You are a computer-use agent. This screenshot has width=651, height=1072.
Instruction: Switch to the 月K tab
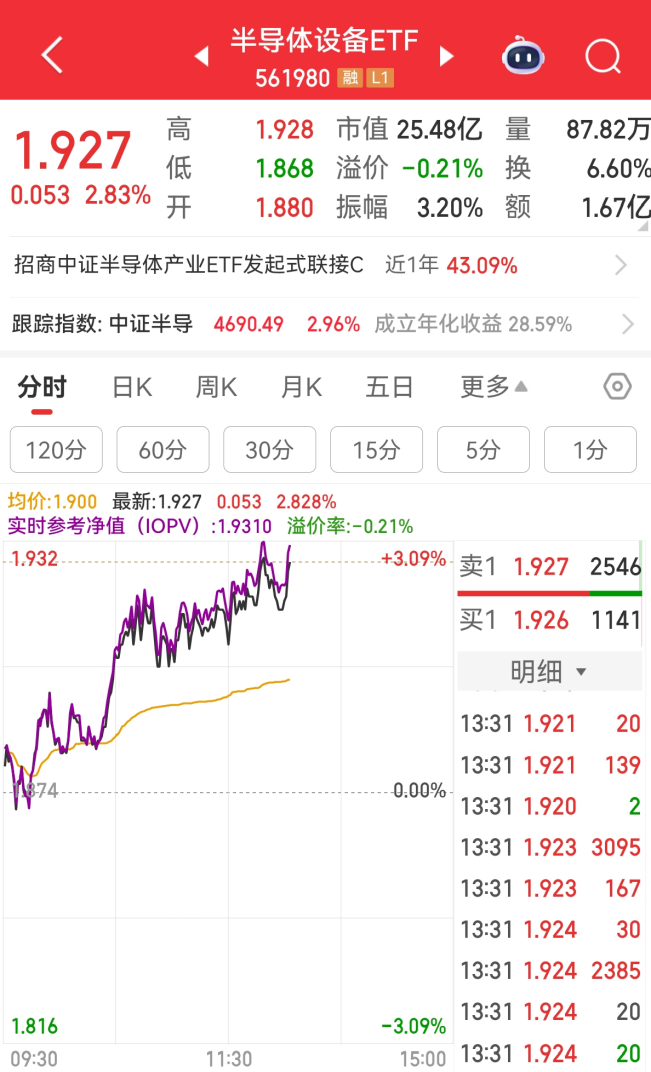point(301,388)
